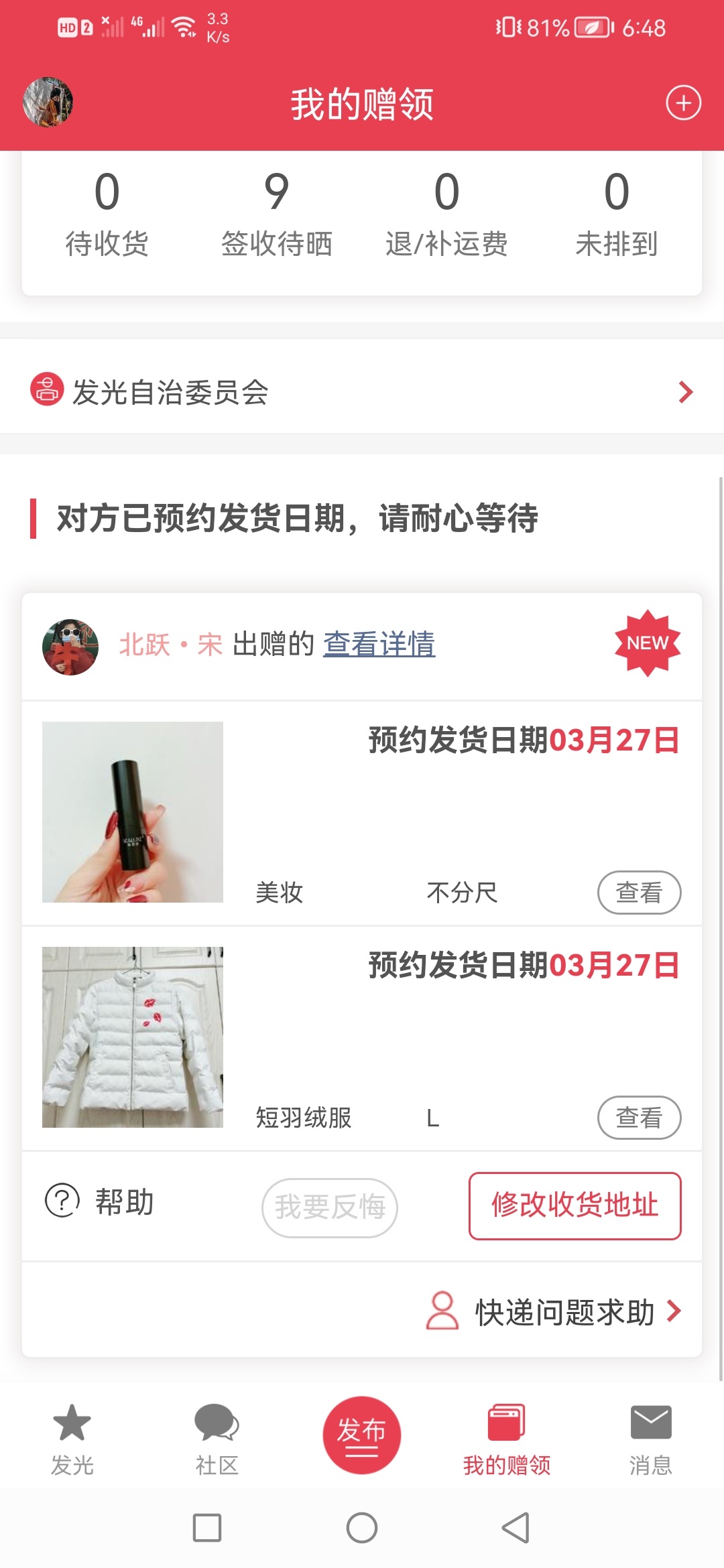Screen dimensions: 724x1568
Task: Open 快递问题求助
Action: [554, 1312]
